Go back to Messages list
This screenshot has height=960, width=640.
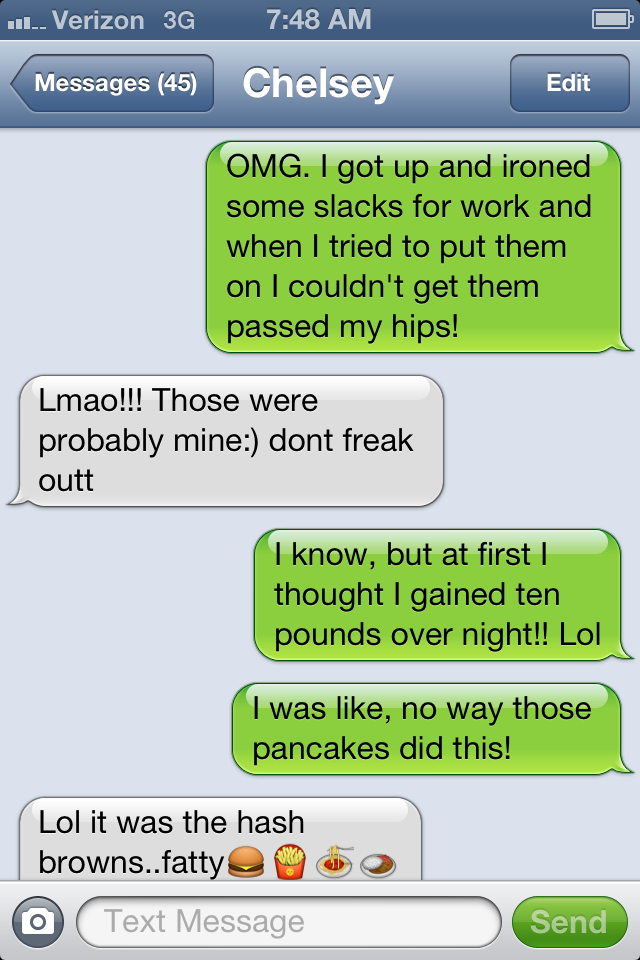[112, 83]
